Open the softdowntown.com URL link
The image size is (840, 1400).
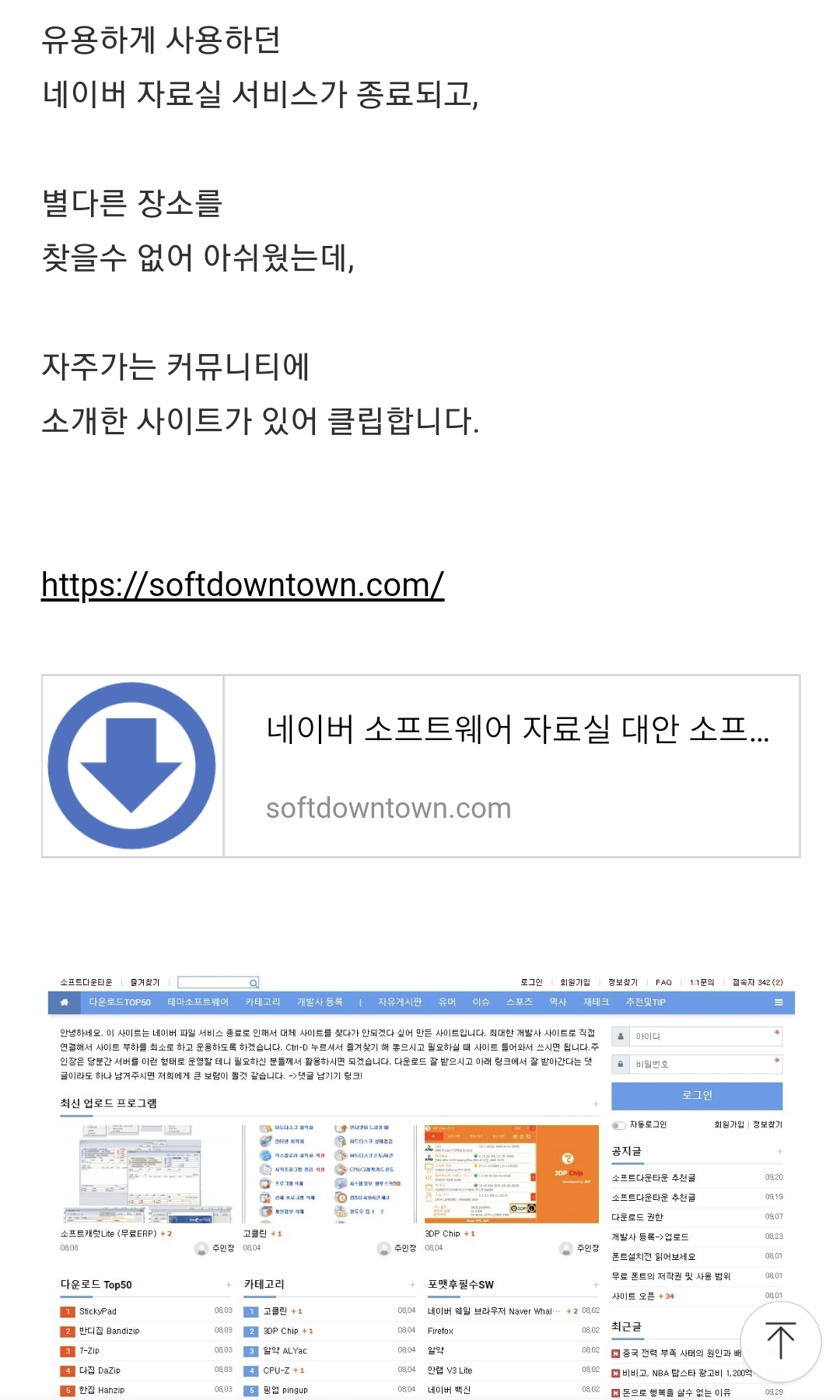pos(242,584)
